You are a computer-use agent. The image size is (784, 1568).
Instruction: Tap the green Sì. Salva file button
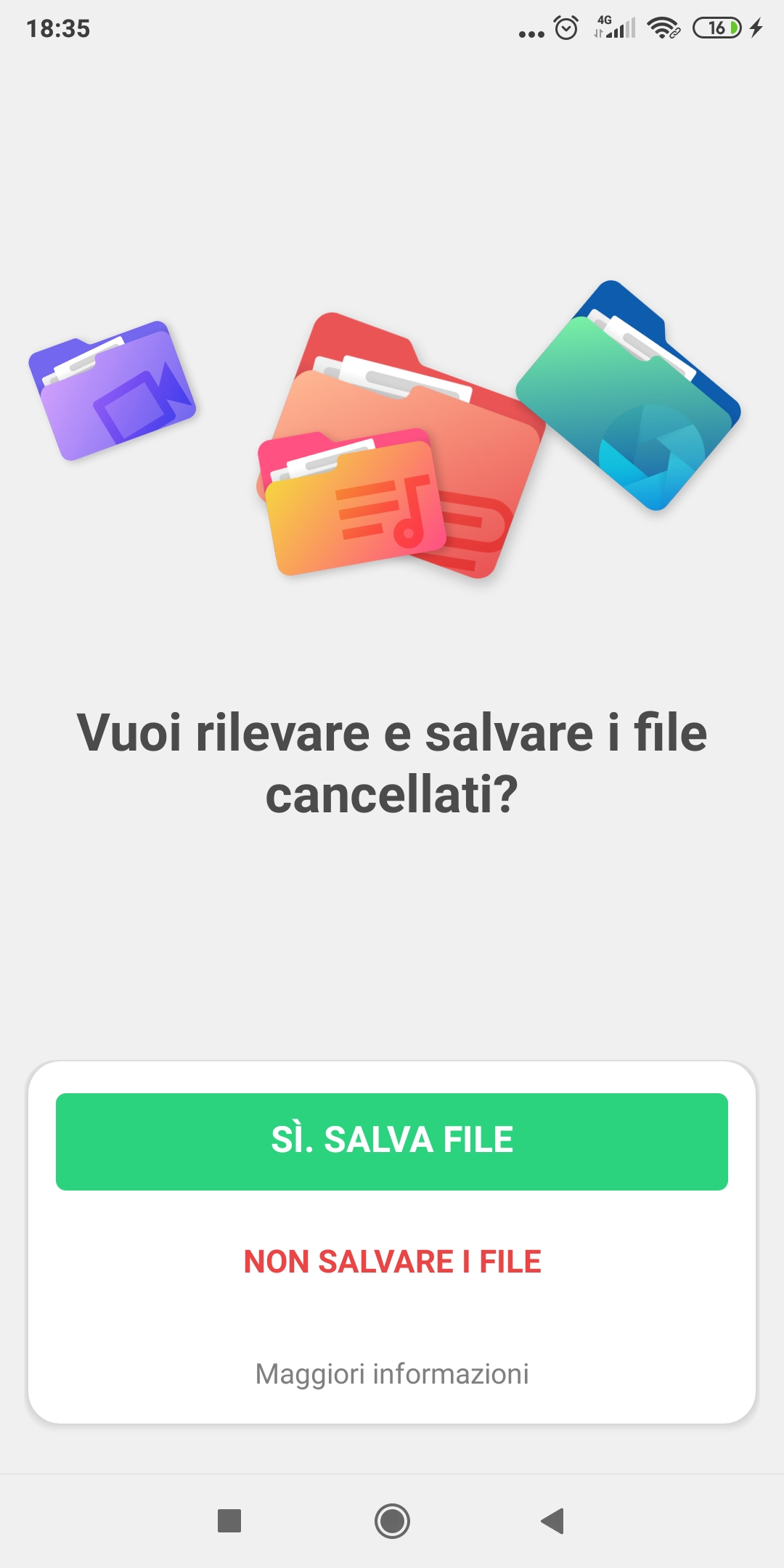(392, 1141)
